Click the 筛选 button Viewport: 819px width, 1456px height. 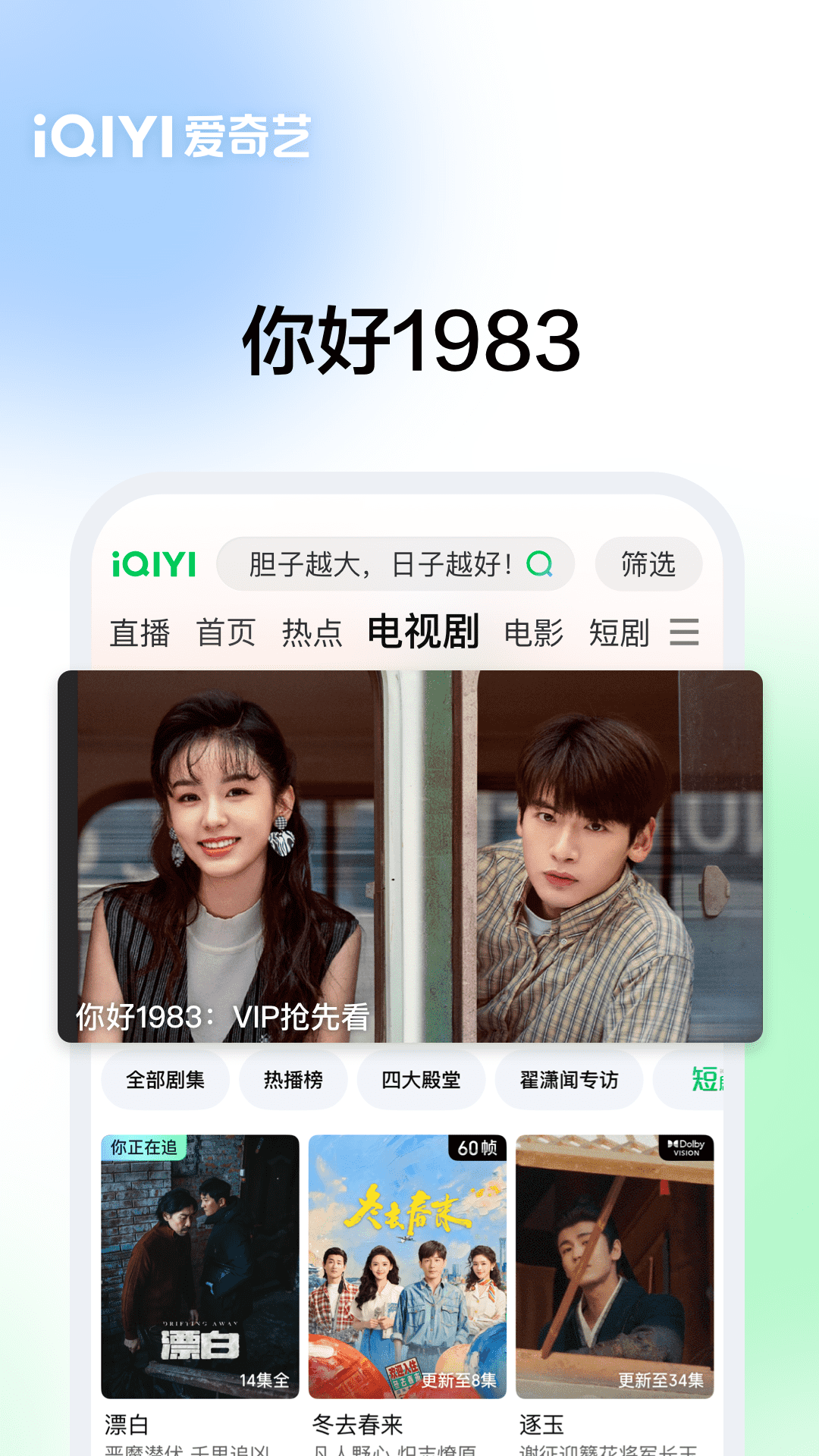[x=648, y=563]
